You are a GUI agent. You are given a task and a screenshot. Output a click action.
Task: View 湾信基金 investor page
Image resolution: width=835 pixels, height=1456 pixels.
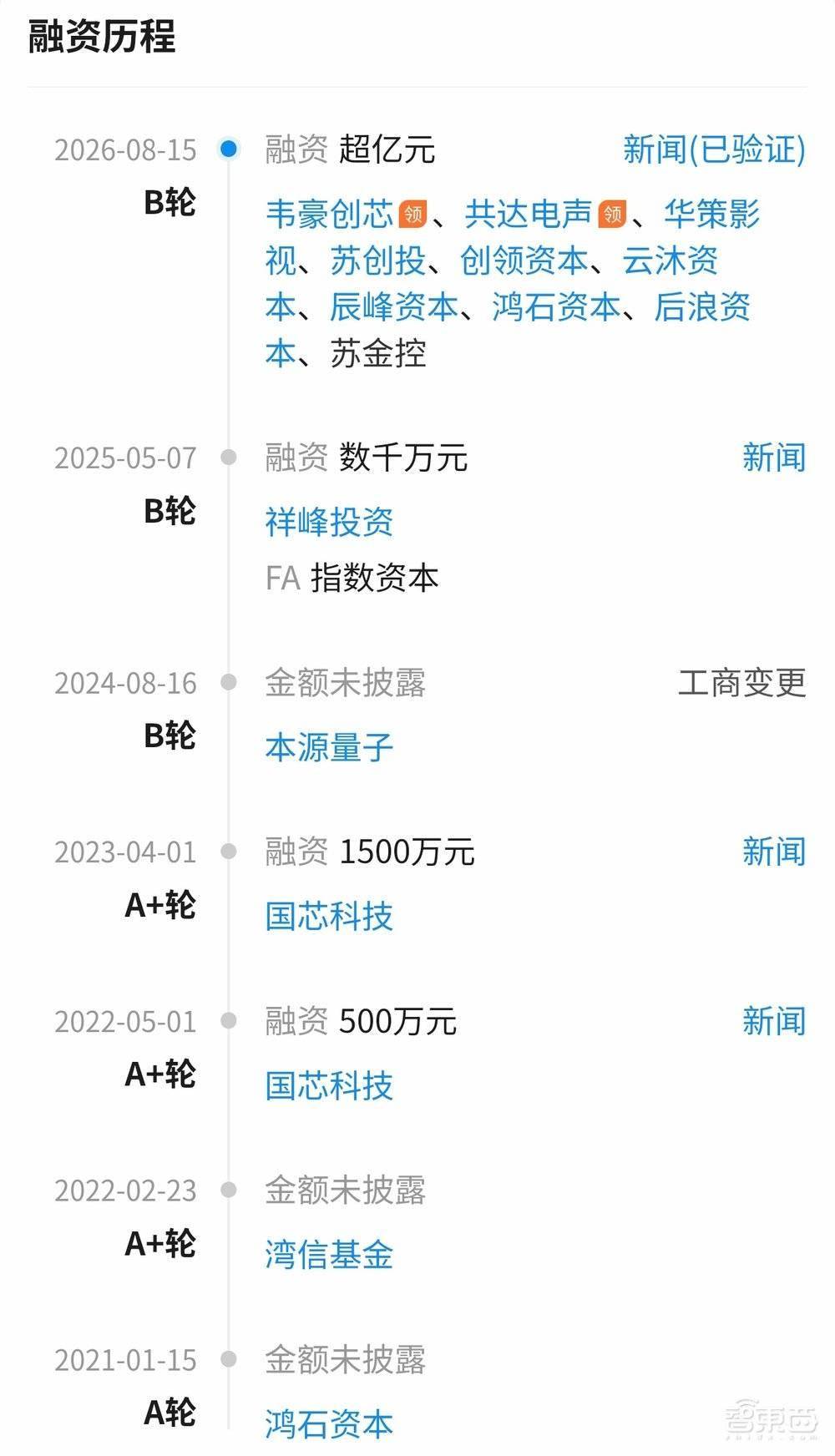coord(329,1255)
